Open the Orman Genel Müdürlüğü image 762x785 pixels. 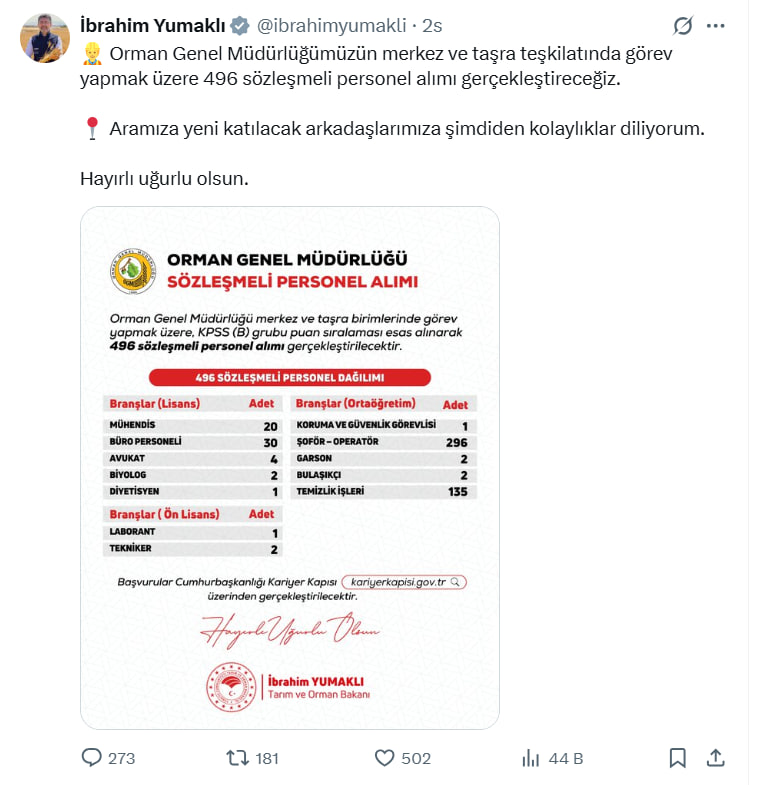(289, 467)
